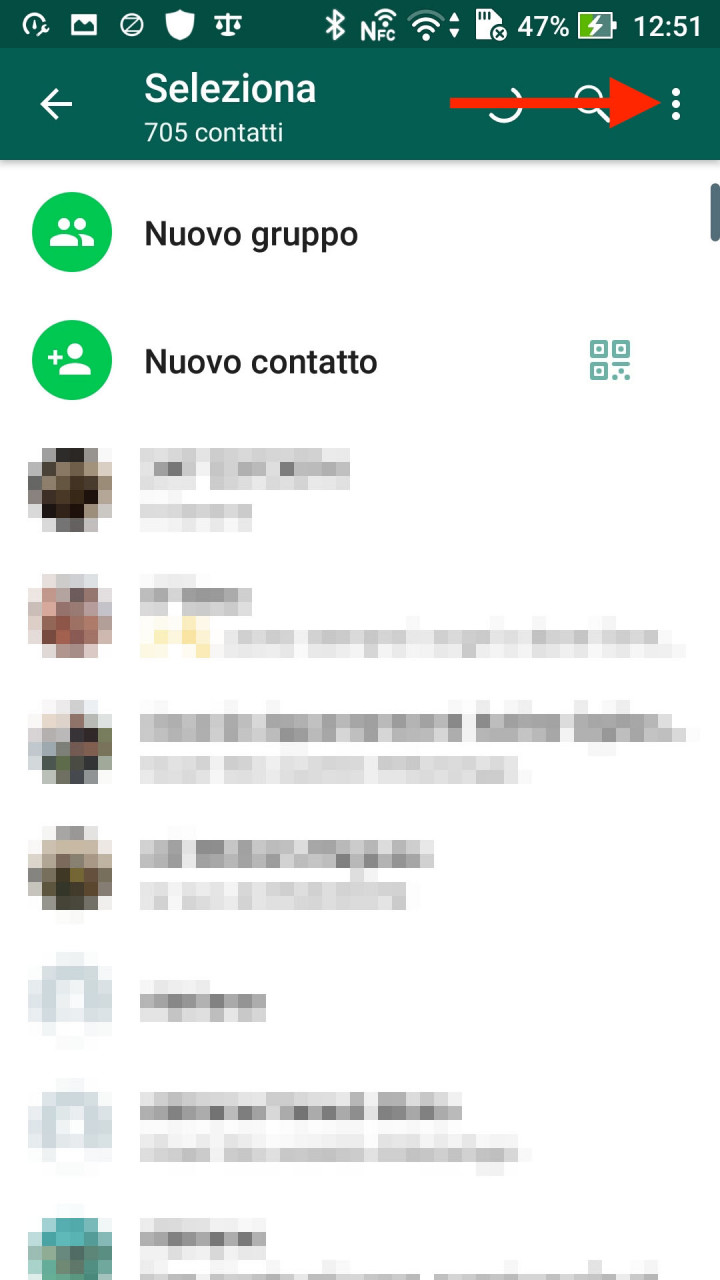This screenshot has width=720, height=1280.
Task: Tap the search magnifier icon
Action: (x=592, y=104)
